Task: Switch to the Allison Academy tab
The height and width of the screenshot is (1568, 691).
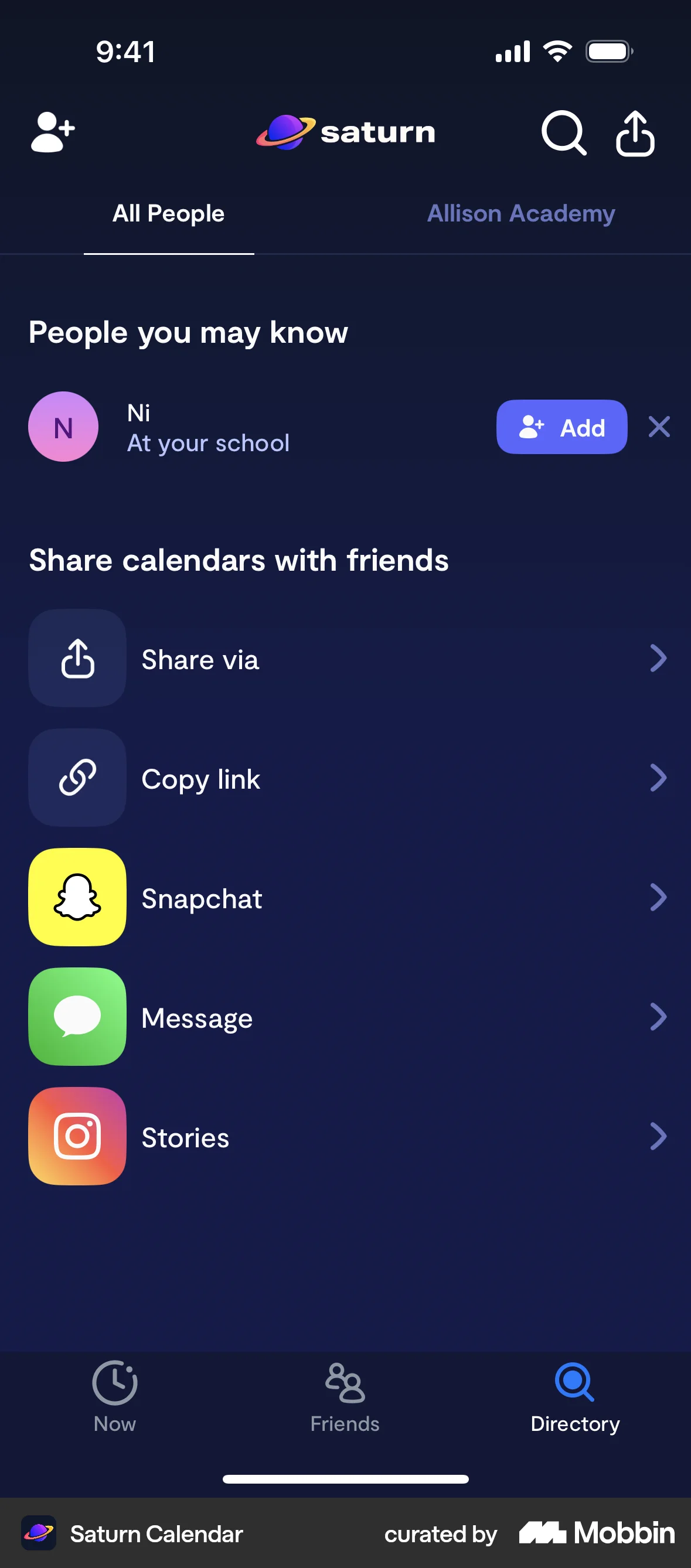Action: 521,214
